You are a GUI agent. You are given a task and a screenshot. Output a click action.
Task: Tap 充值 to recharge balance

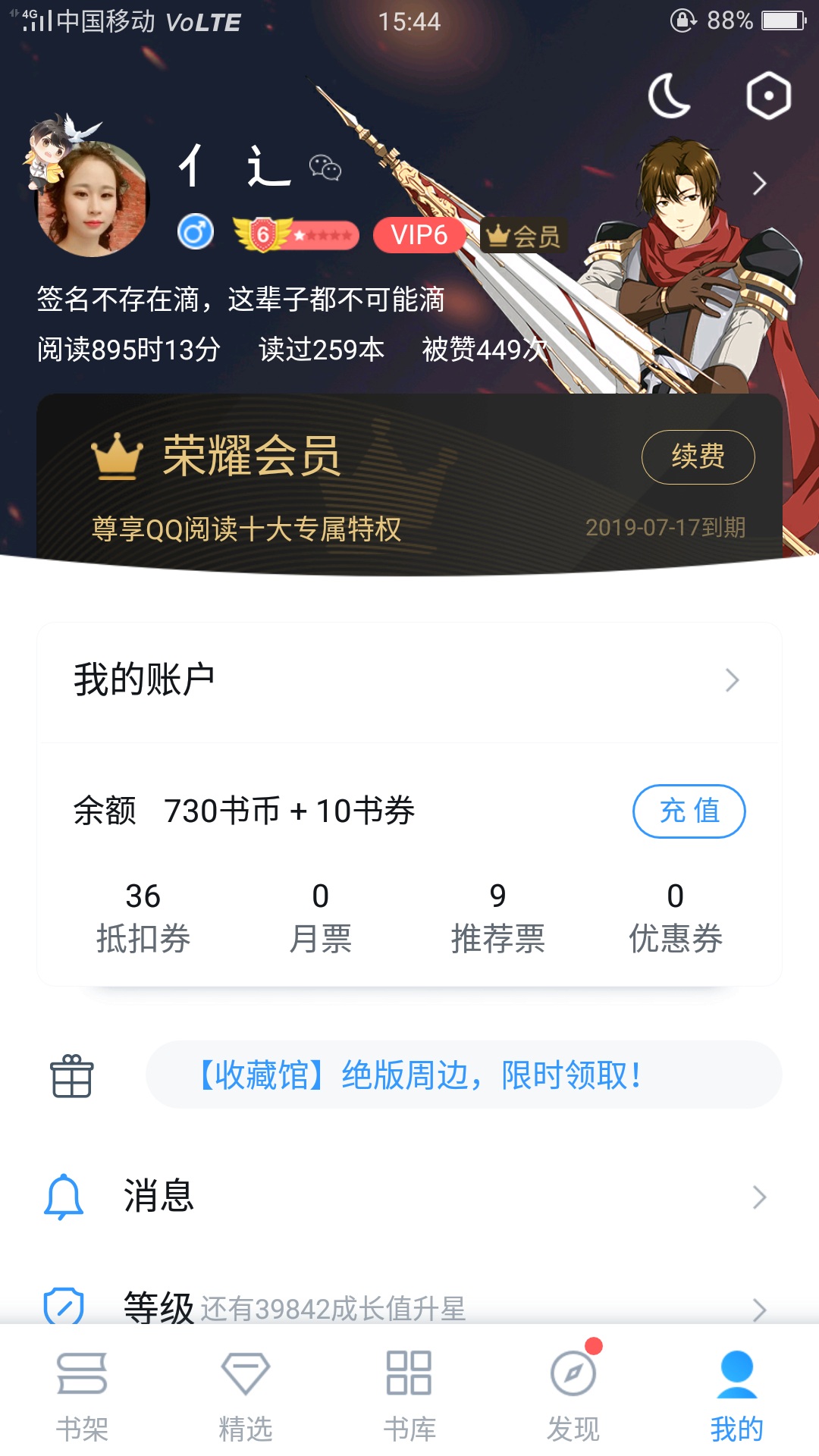click(689, 811)
